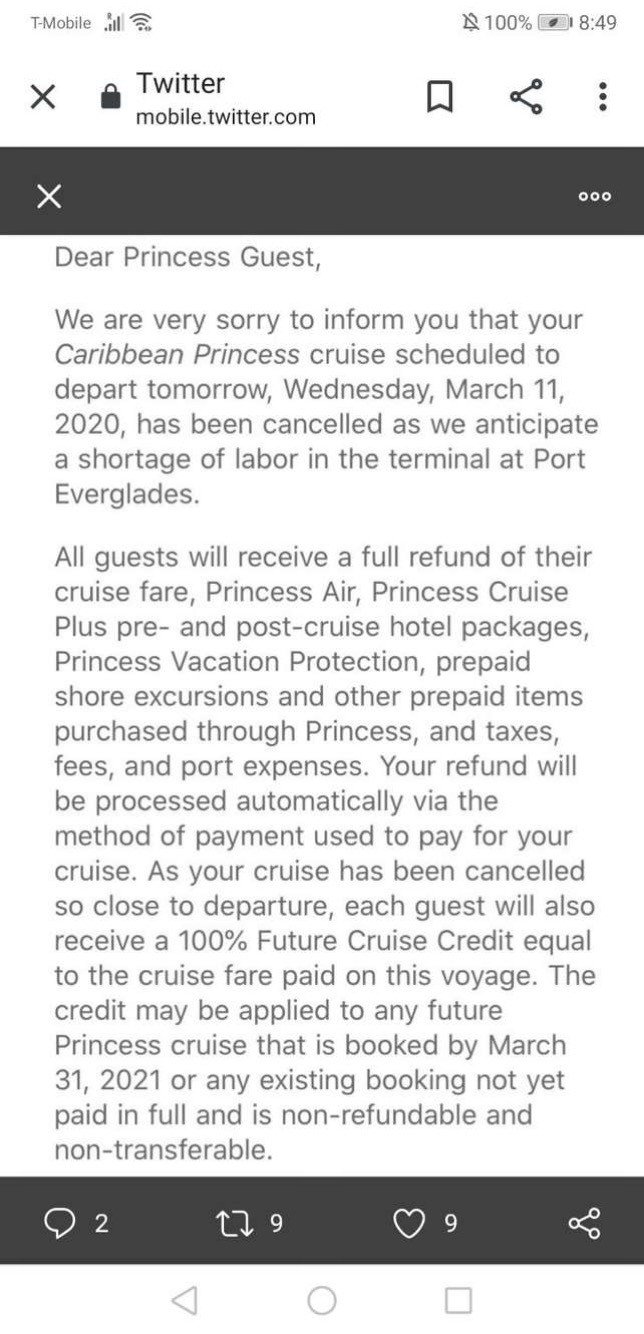644x1334 pixels.
Task: Share the tweet from the bottom bar
Action: point(584,1223)
